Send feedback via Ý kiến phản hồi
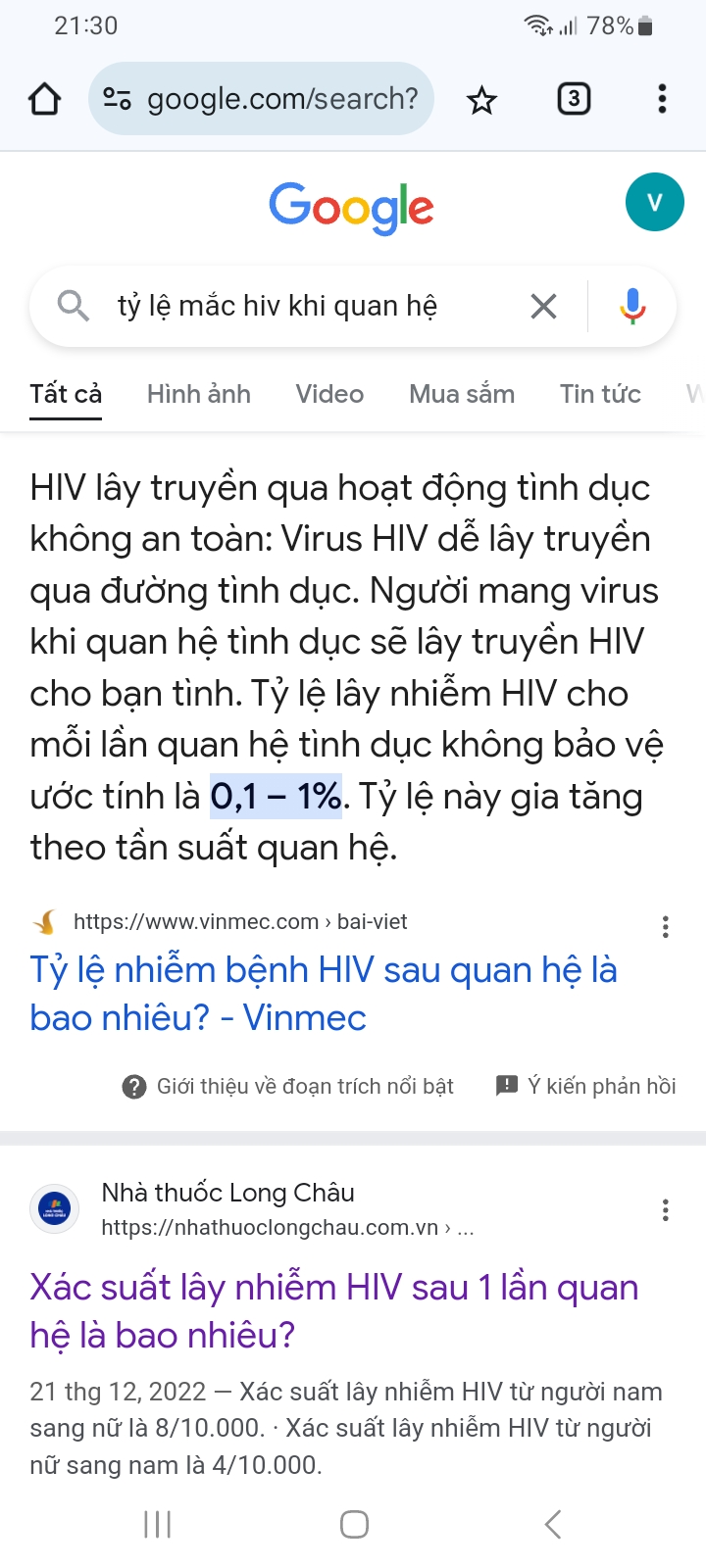 [586, 1086]
